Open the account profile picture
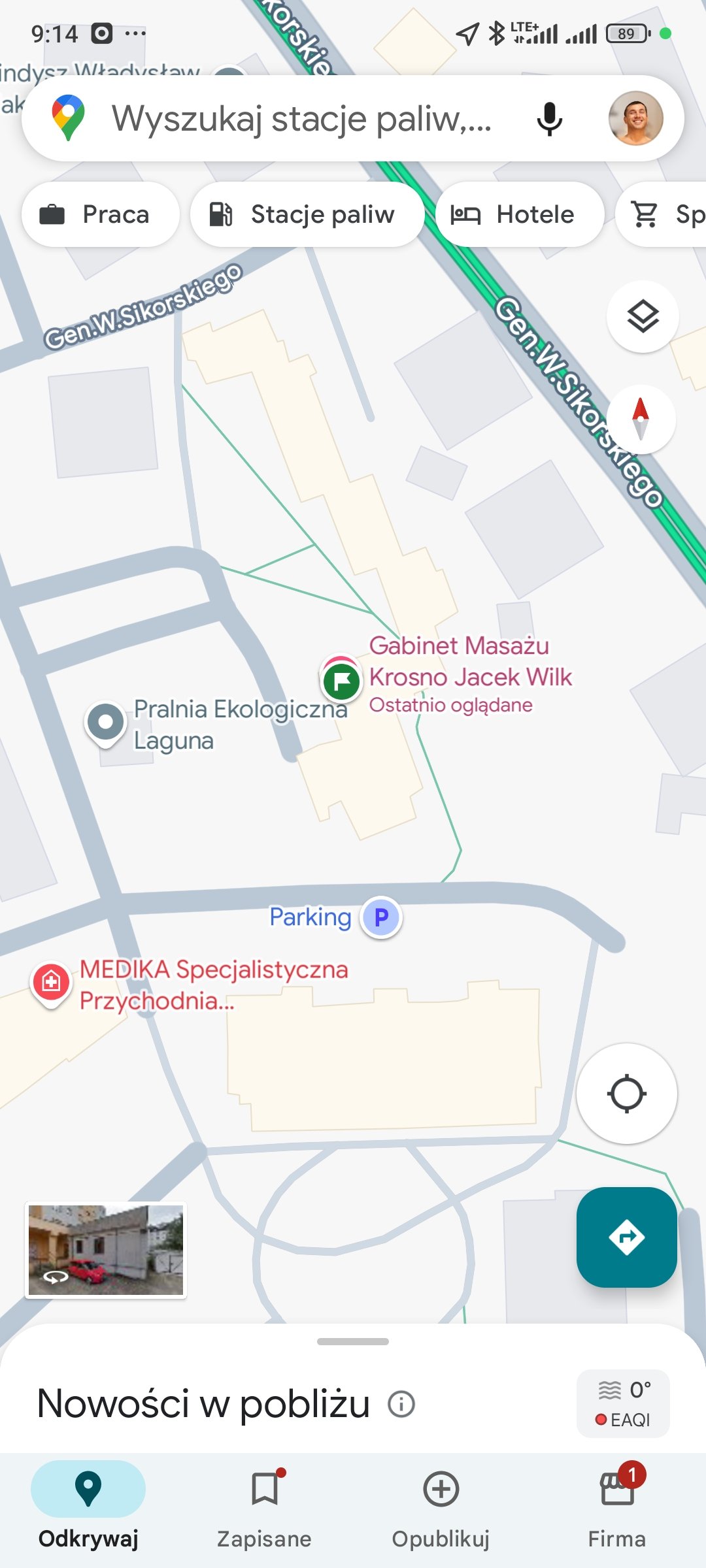 (x=635, y=119)
